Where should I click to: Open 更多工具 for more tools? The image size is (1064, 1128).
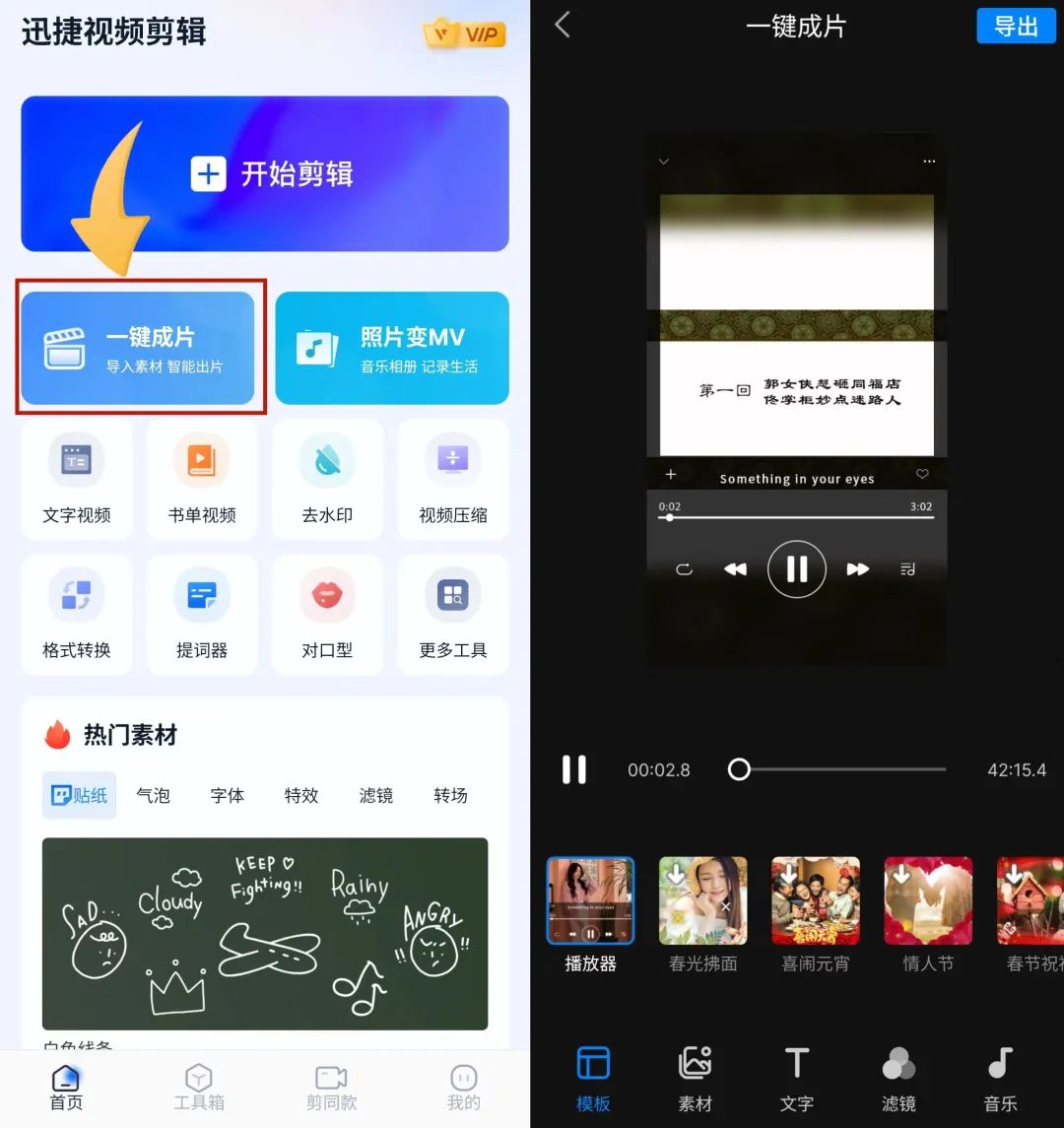(x=453, y=613)
